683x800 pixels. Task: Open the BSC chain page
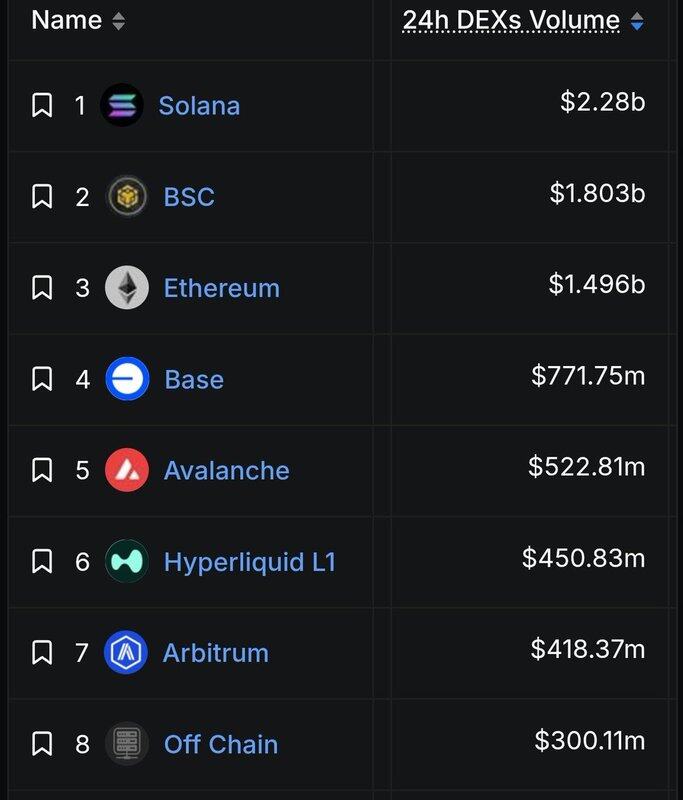(x=189, y=196)
